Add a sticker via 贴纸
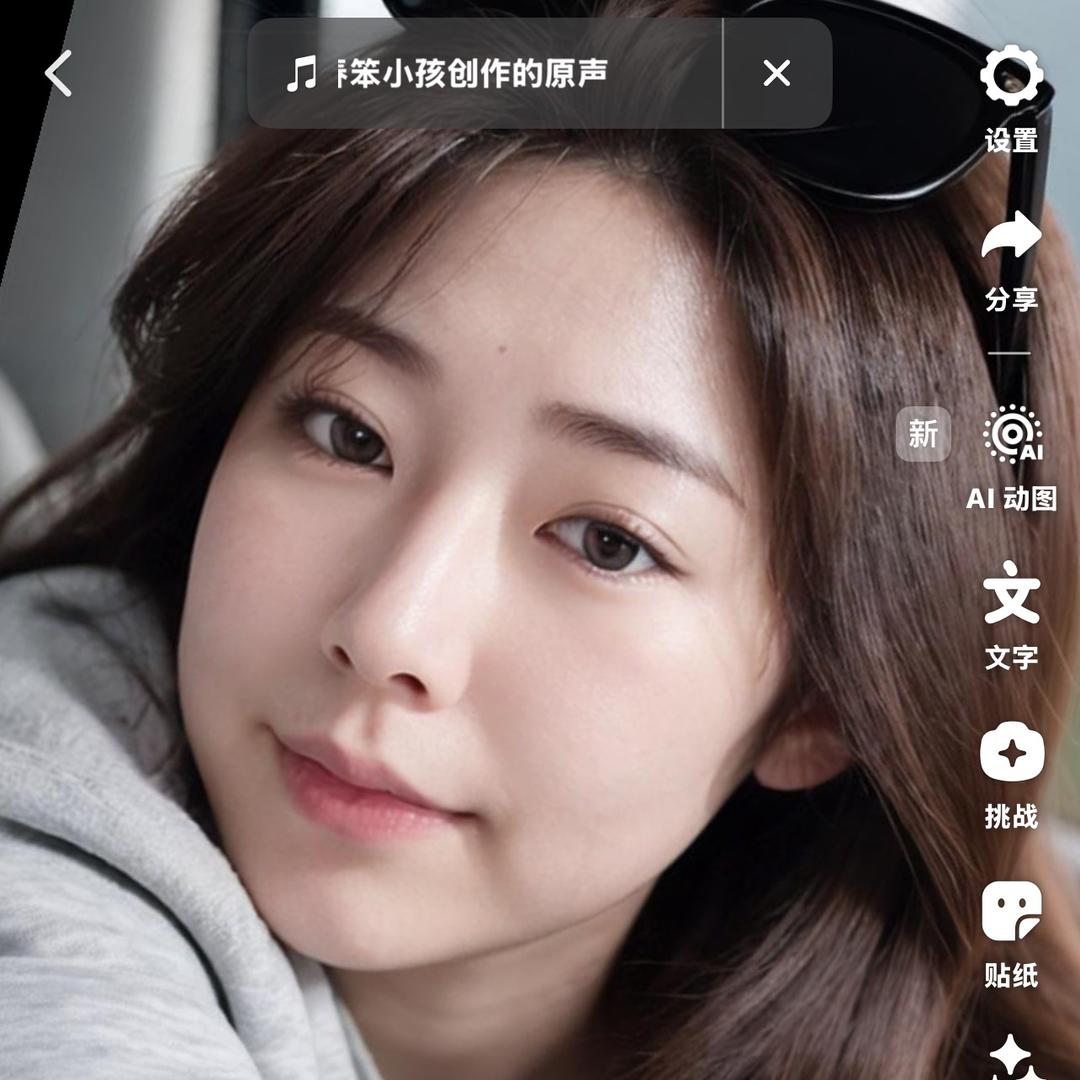This screenshot has height=1080, width=1080. pyautogui.click(x=1011, y=912)
